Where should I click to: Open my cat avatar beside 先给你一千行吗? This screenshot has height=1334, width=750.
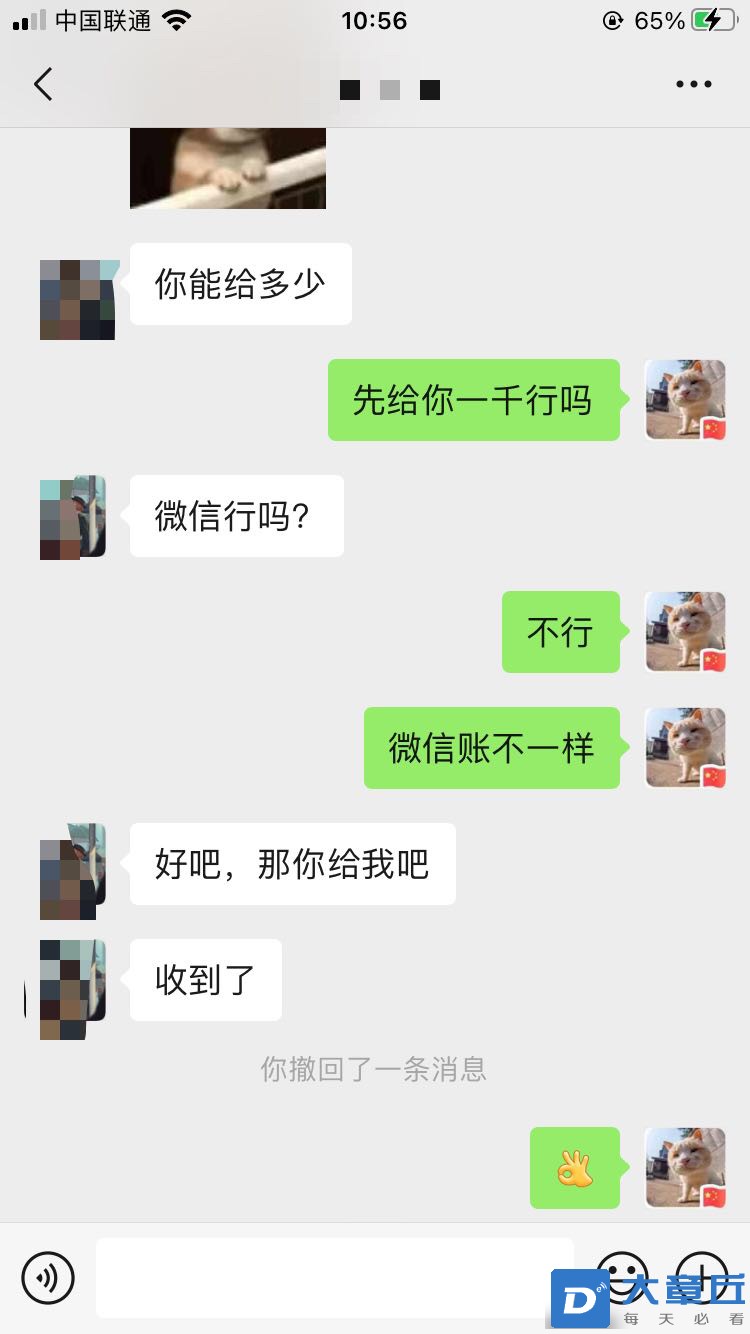pos(685,400)
